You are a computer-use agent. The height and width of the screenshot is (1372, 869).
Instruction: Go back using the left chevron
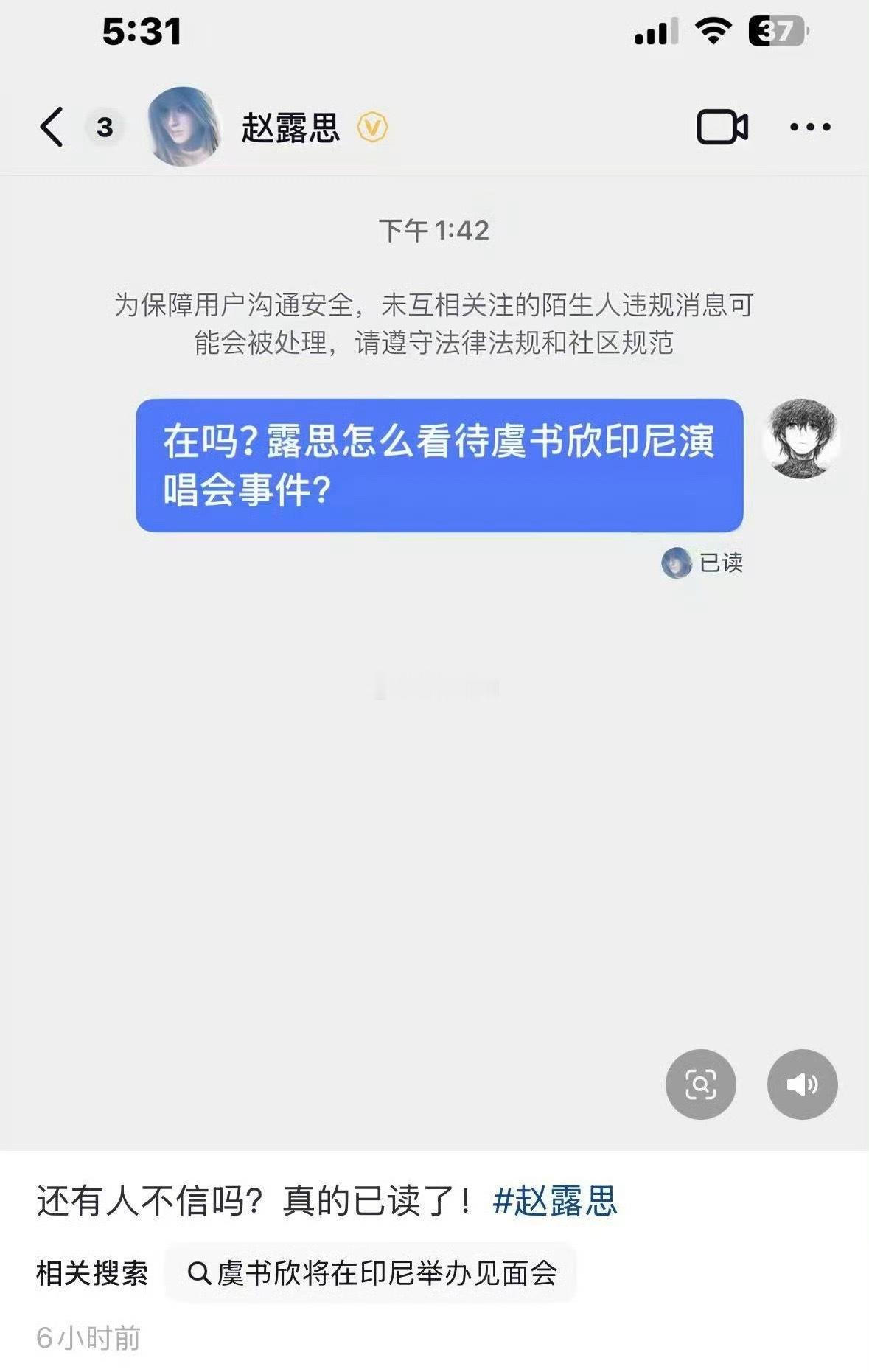click(x=51, y=126)
